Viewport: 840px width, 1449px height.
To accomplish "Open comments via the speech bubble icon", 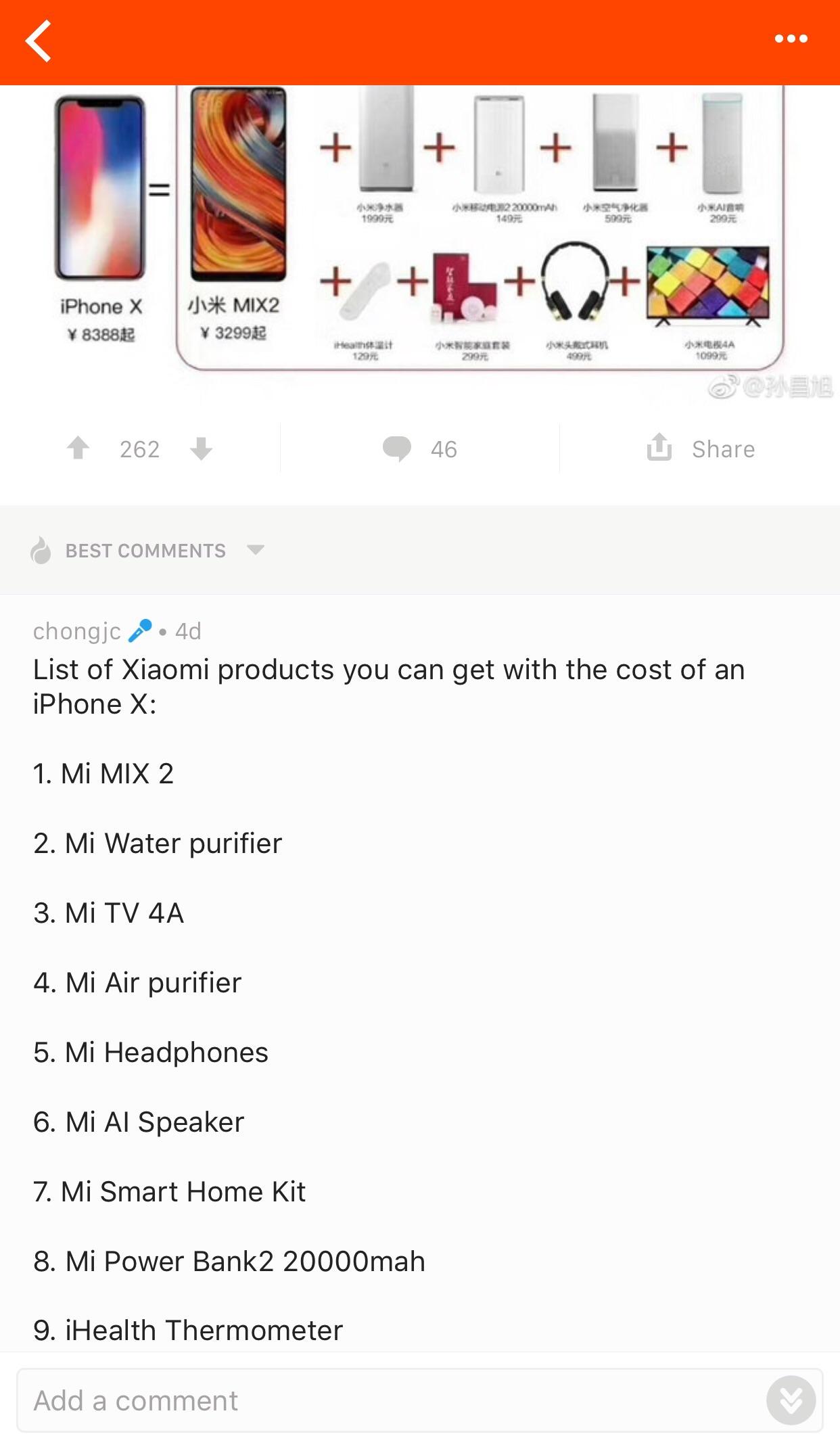I will click(398, 448).
